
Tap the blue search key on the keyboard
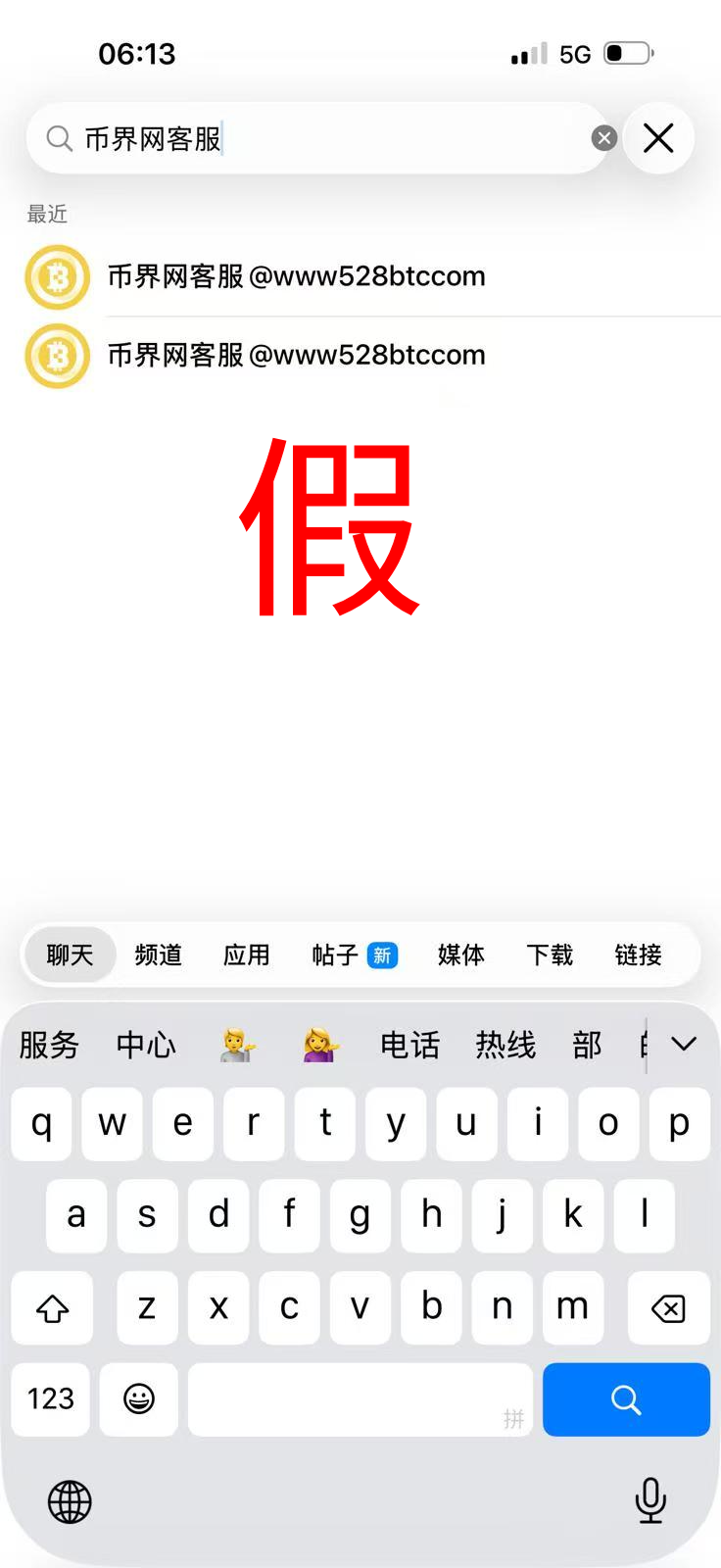[626, 1399]
